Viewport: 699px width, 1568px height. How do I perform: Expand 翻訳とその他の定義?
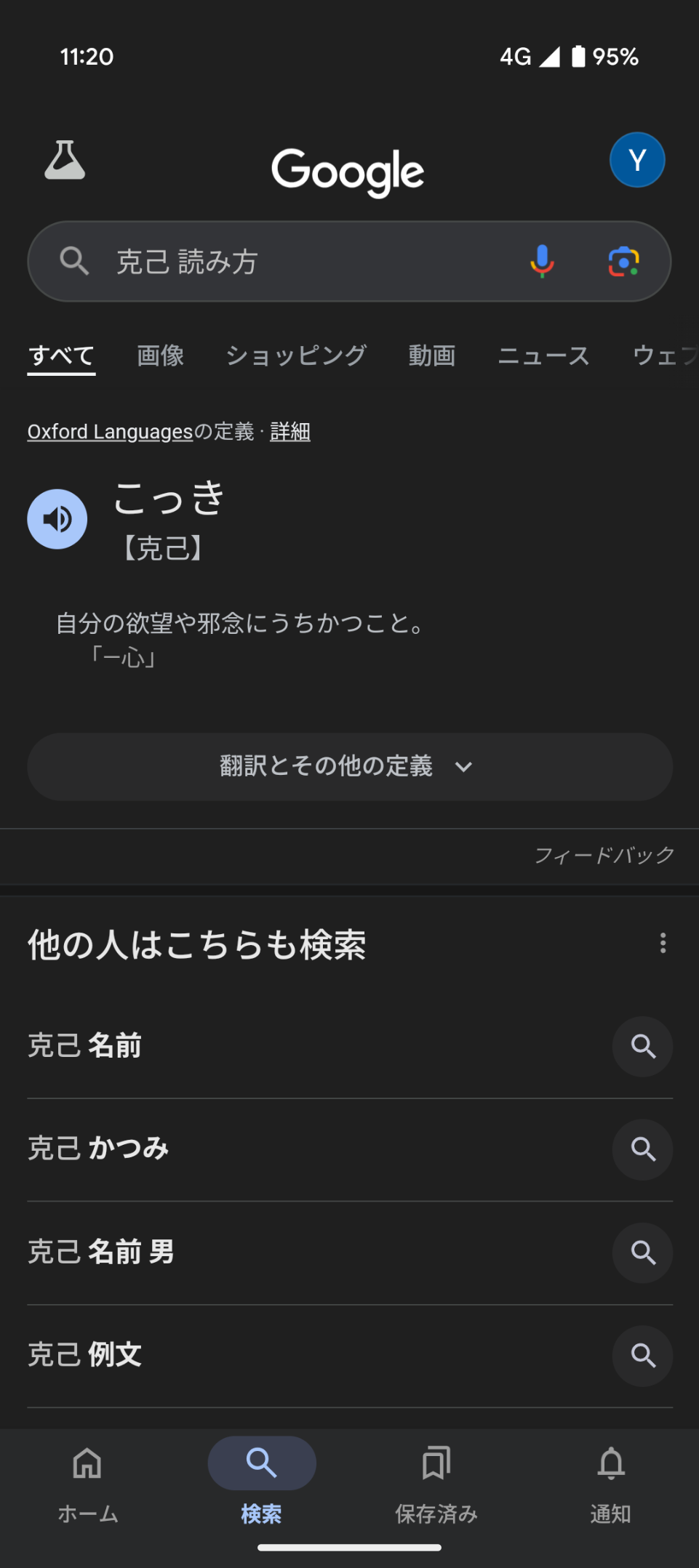point(349,767)
